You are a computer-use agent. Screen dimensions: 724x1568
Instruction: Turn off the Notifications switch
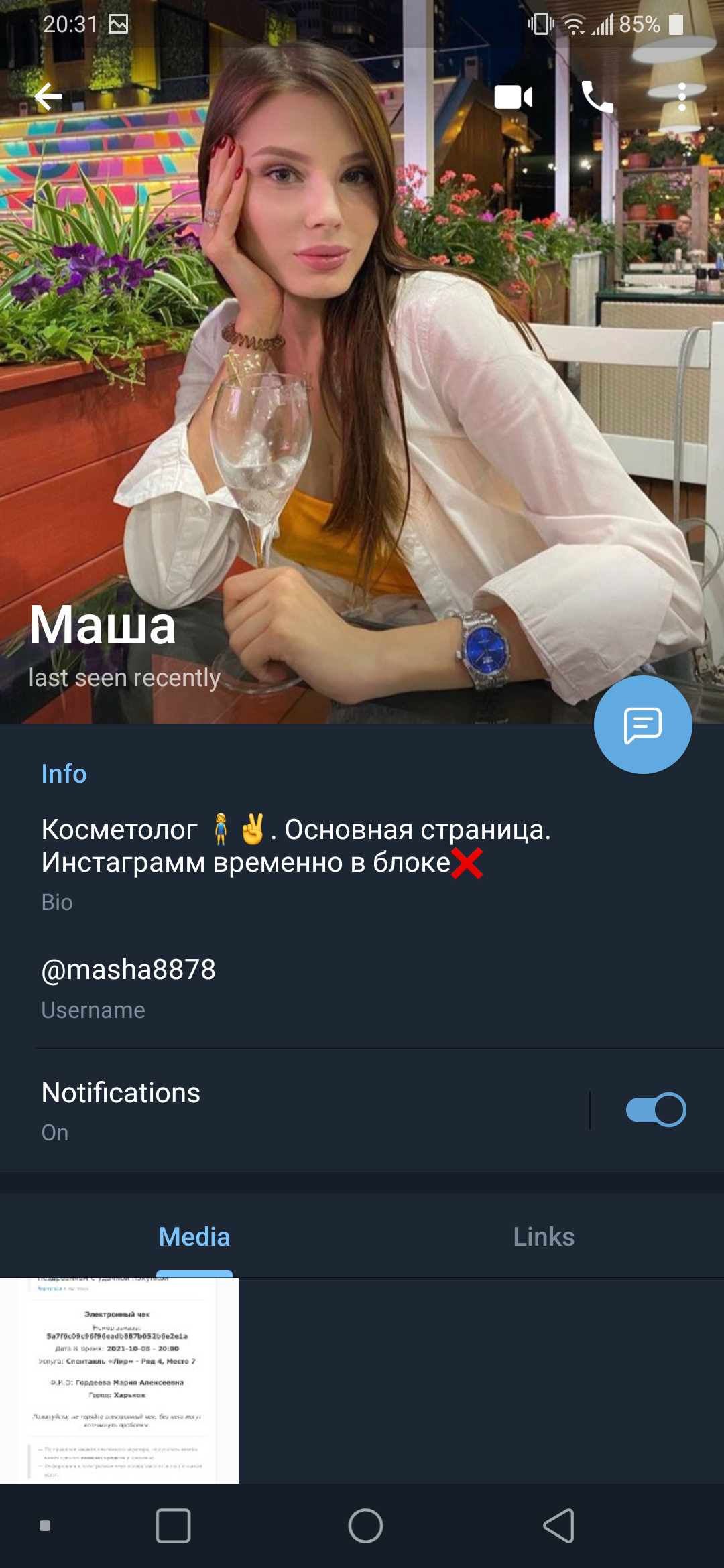coord(656,1110)
